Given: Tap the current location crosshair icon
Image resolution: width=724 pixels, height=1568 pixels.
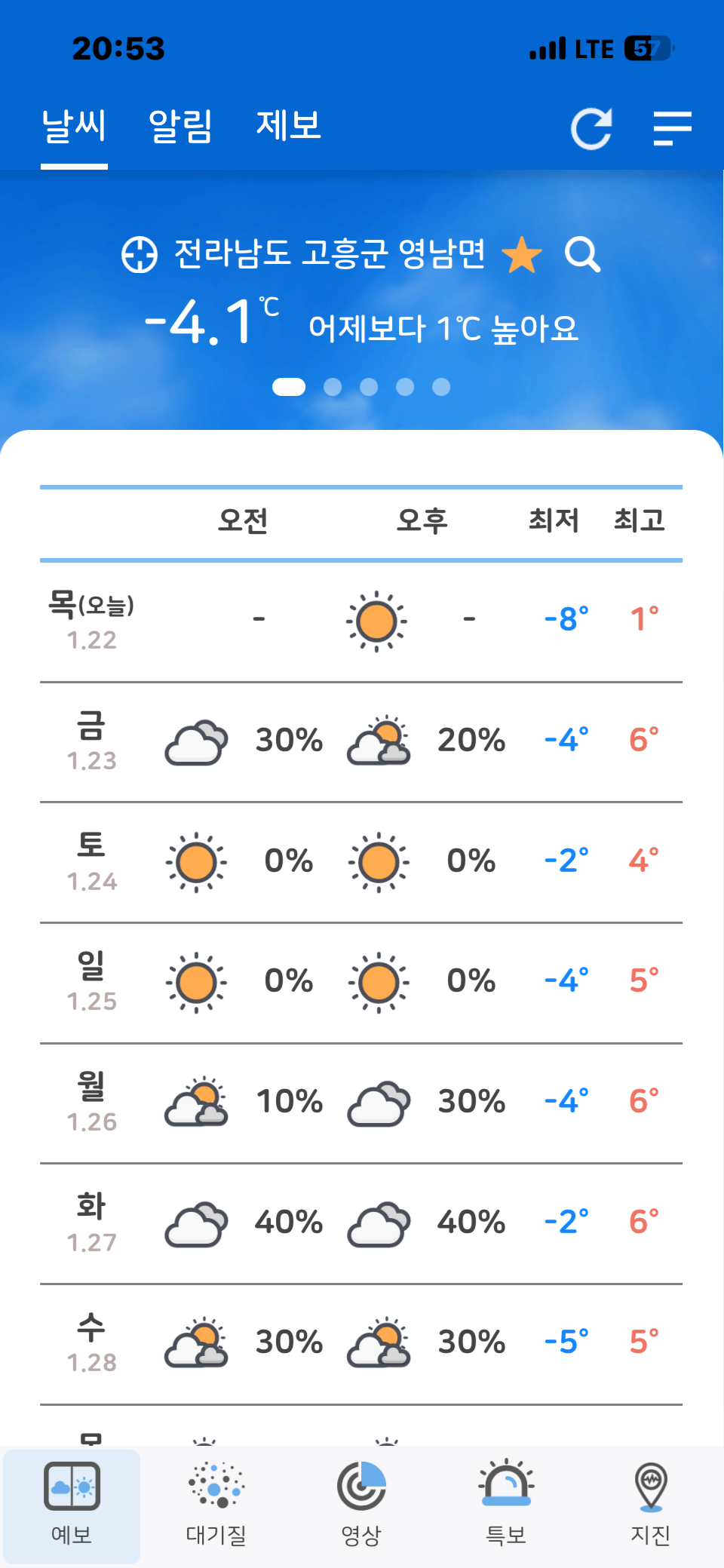Looking at the screenshot, I should click(140, 254).
